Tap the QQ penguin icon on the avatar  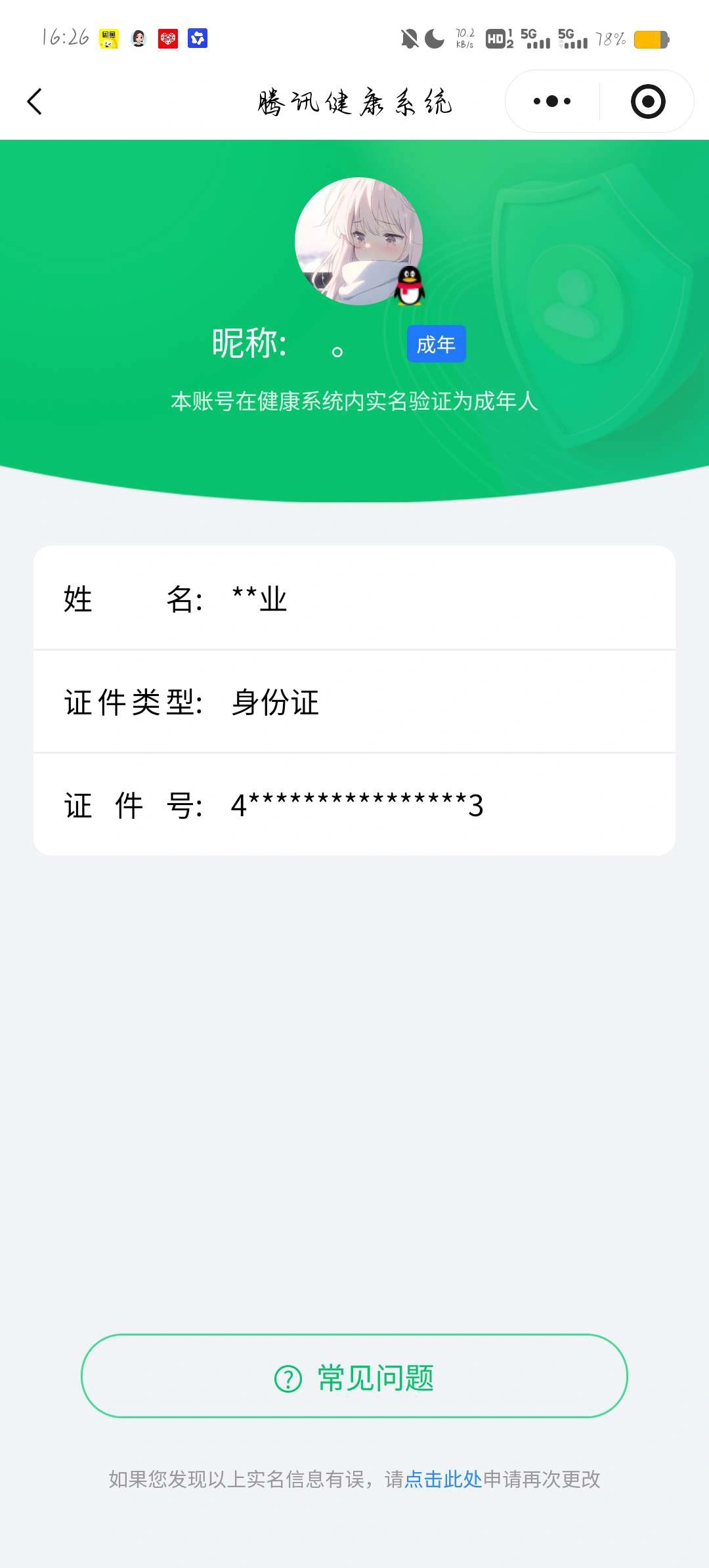click(410, 287)
